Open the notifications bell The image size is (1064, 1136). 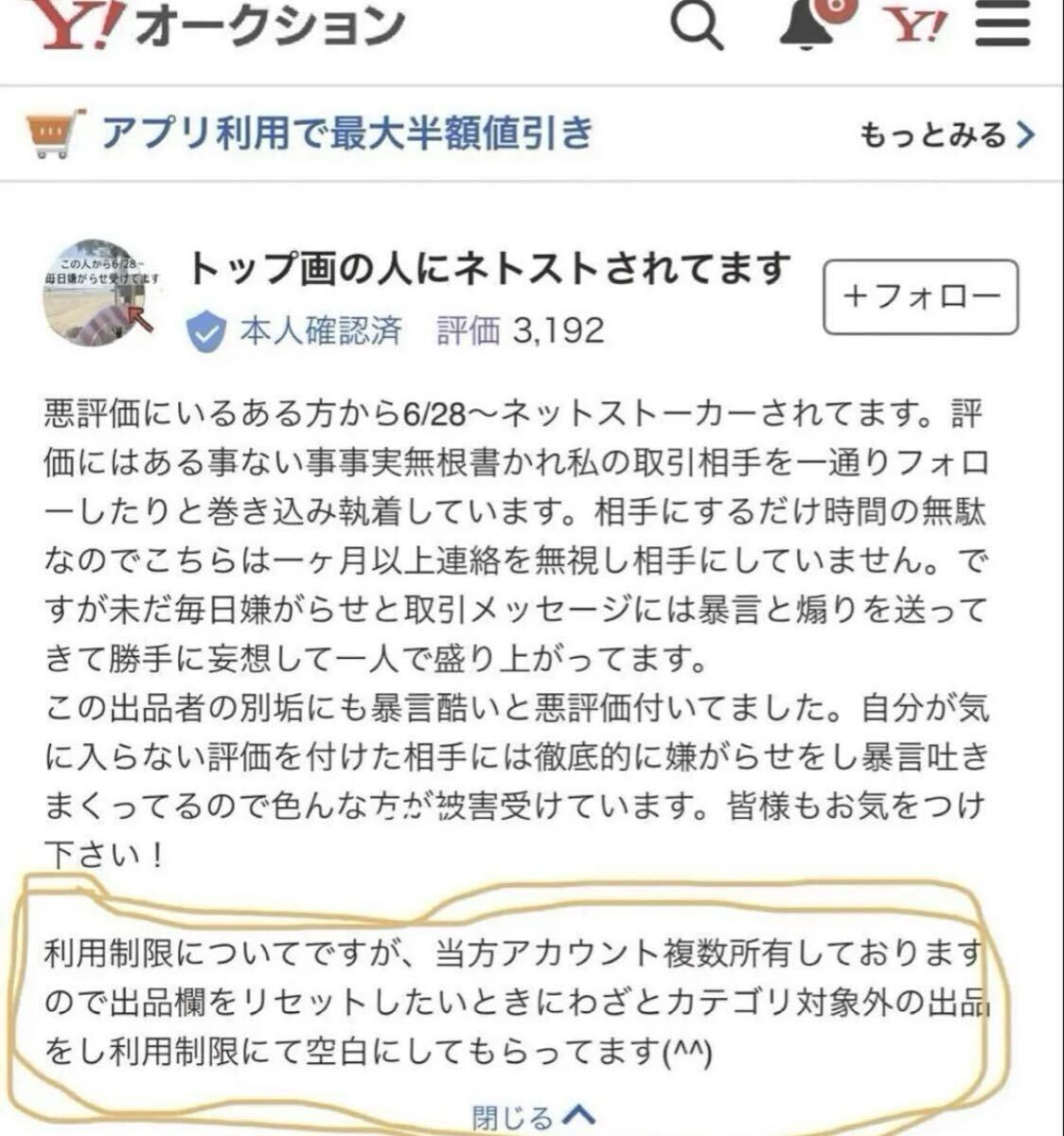(806, 23)
